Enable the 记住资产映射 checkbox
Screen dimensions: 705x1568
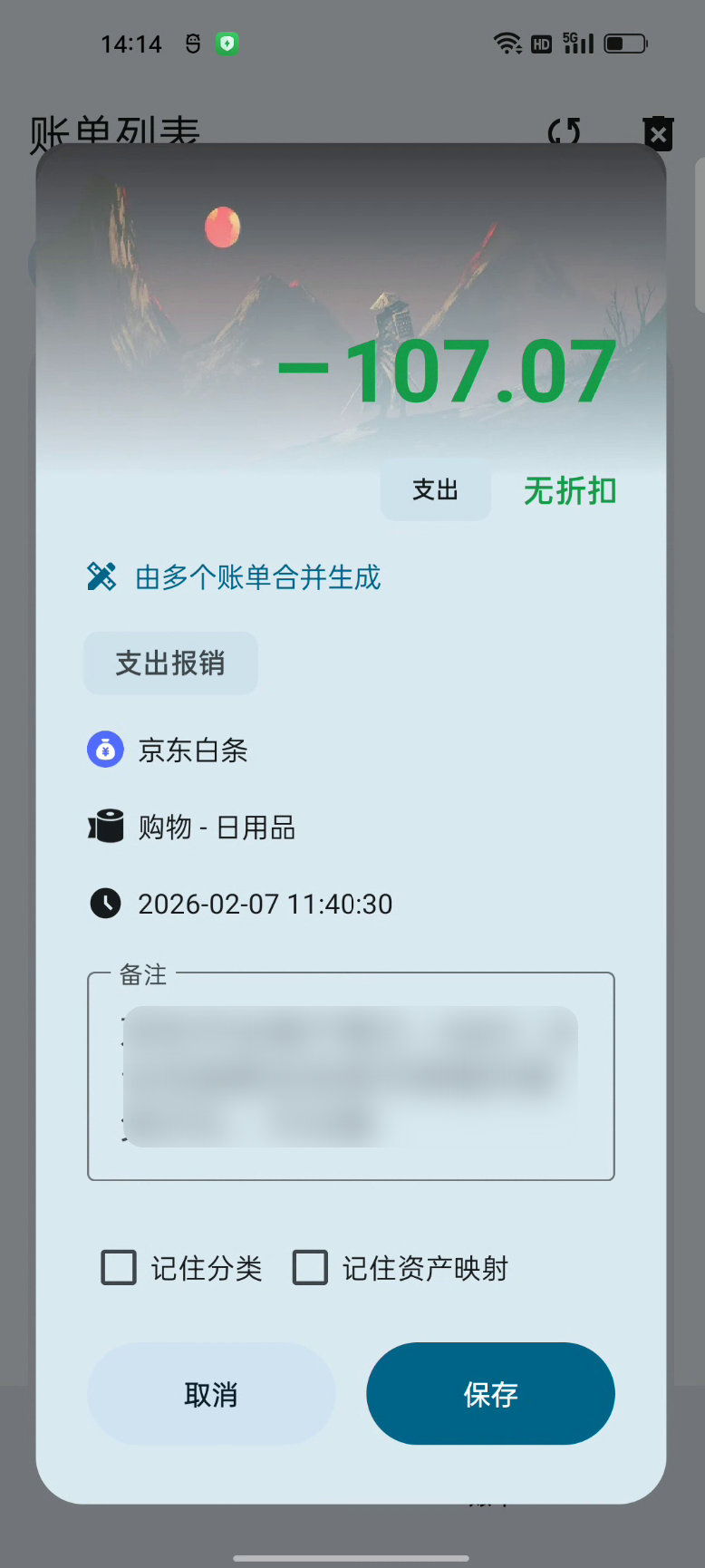(310, 1268)
